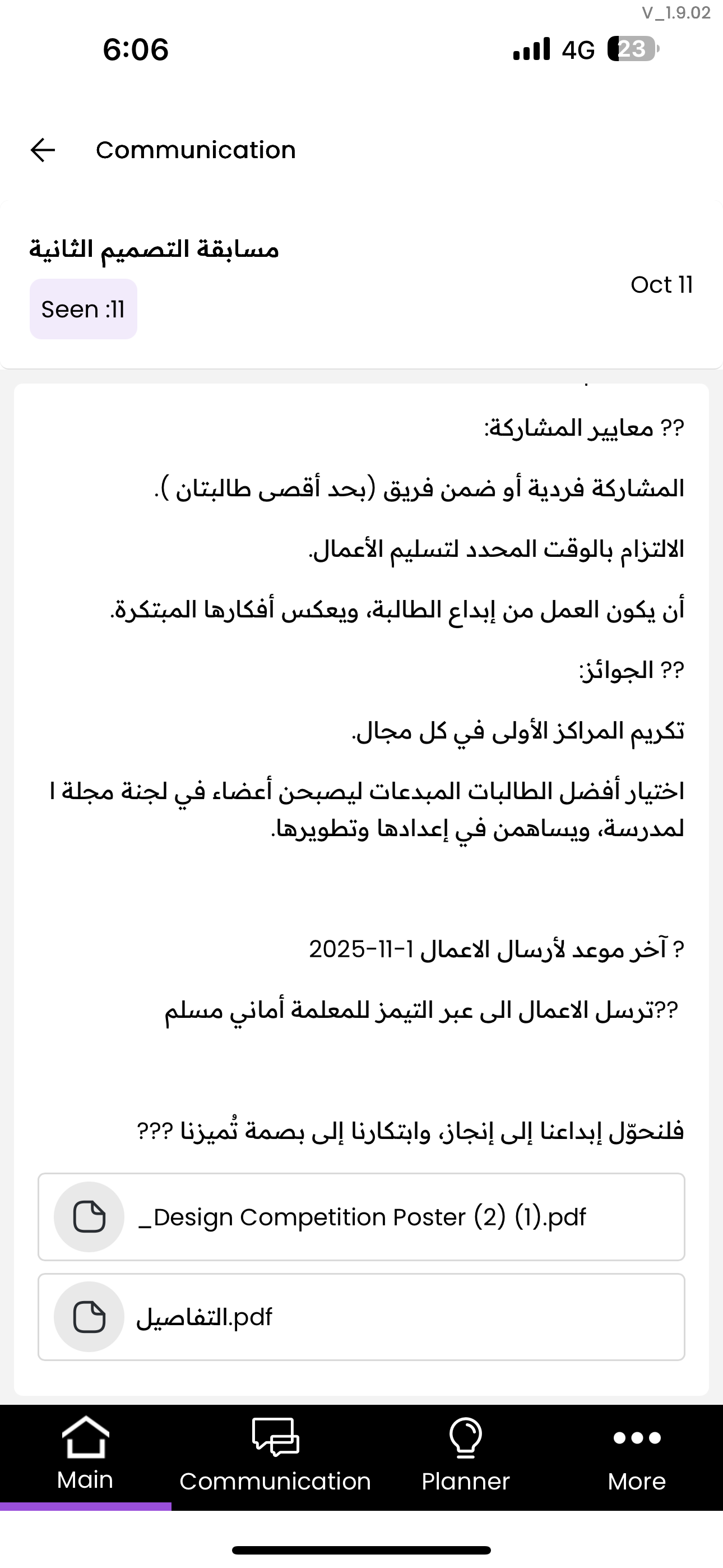The image size is (723, 1568).
Task: Open the Communication tab in bottom bar
Action: pos(275,1456)
